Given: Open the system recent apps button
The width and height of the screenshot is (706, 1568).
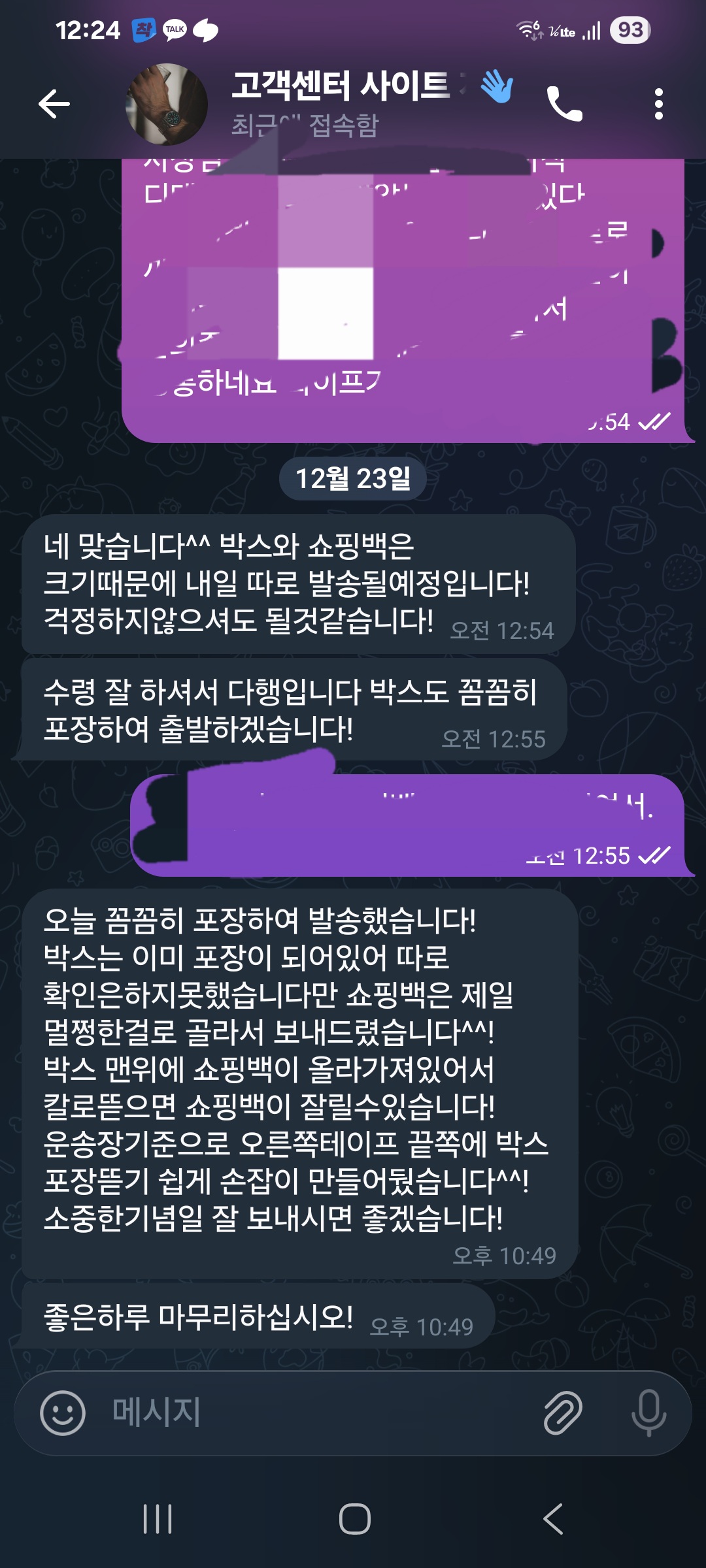Looking at the screenshot, I should 158,1518.
